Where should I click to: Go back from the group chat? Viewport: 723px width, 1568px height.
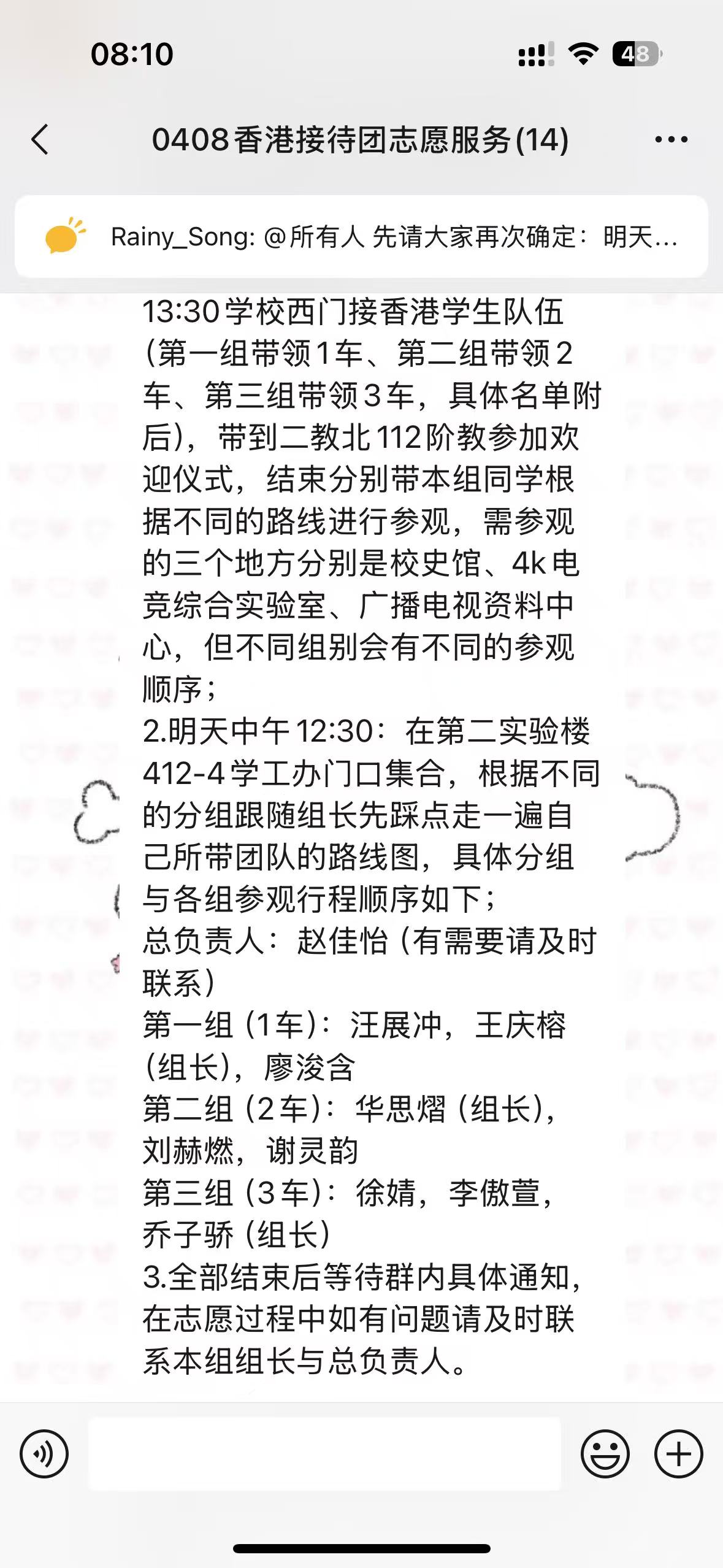[40, 140]
